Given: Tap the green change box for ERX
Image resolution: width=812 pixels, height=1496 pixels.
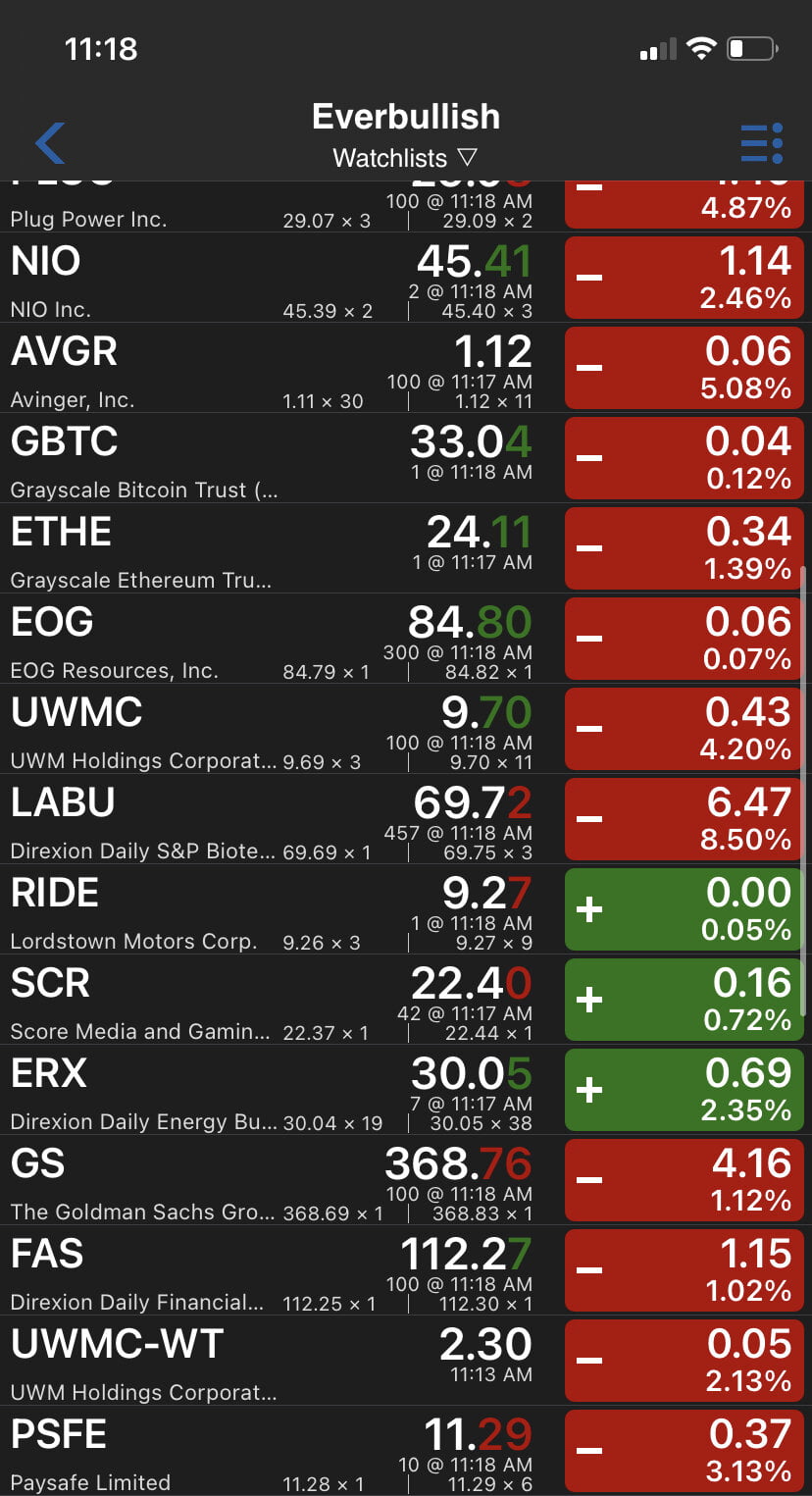Looking at the screenshot, I should click(x=685, y=1090).
